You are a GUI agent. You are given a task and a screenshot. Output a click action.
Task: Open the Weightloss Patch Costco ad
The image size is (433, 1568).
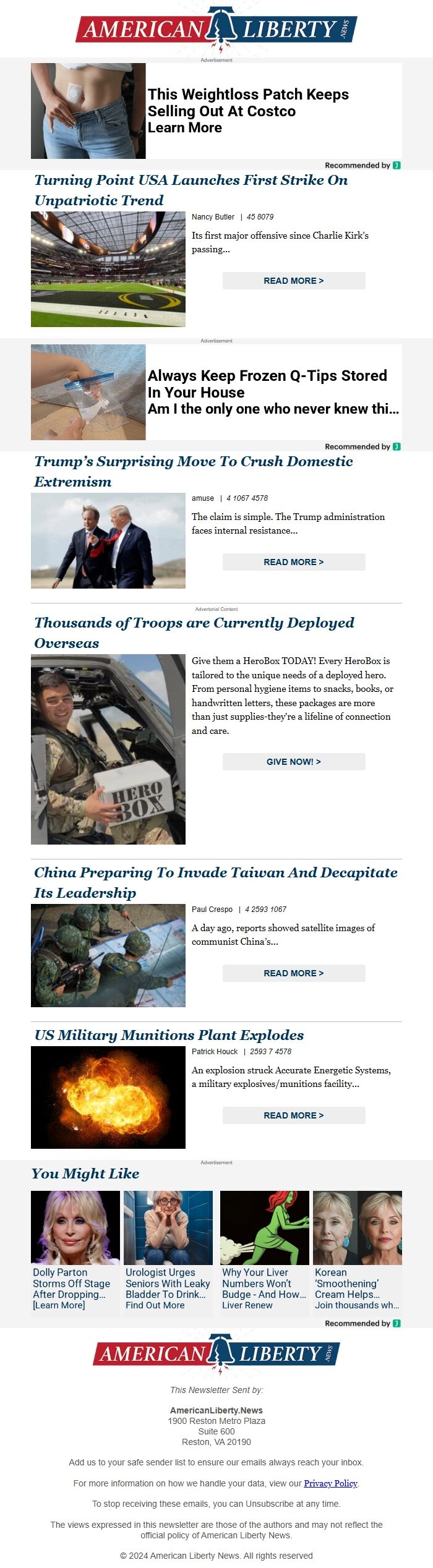pyautogui.click(x=247, y=111)
